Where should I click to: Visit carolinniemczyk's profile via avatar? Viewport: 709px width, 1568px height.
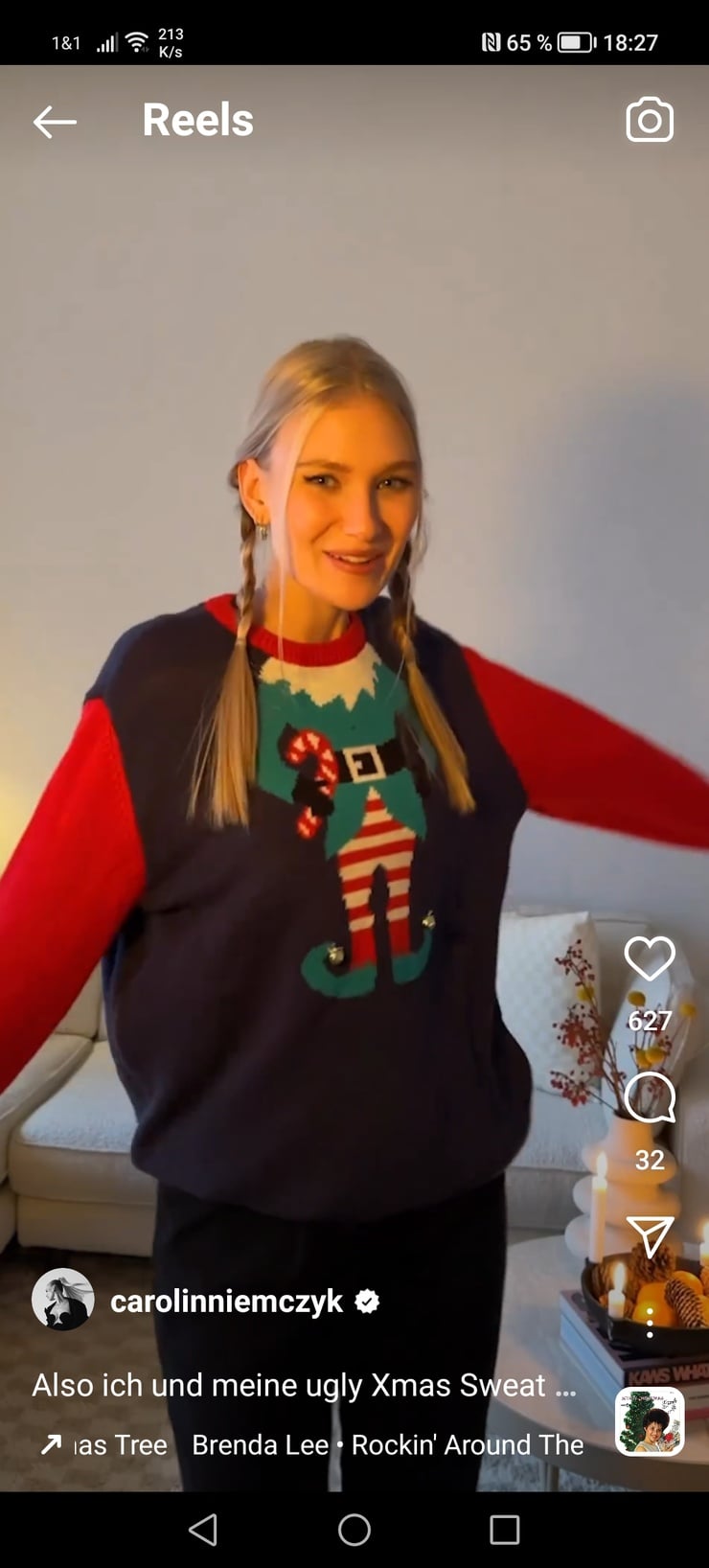click(63, 1300)
